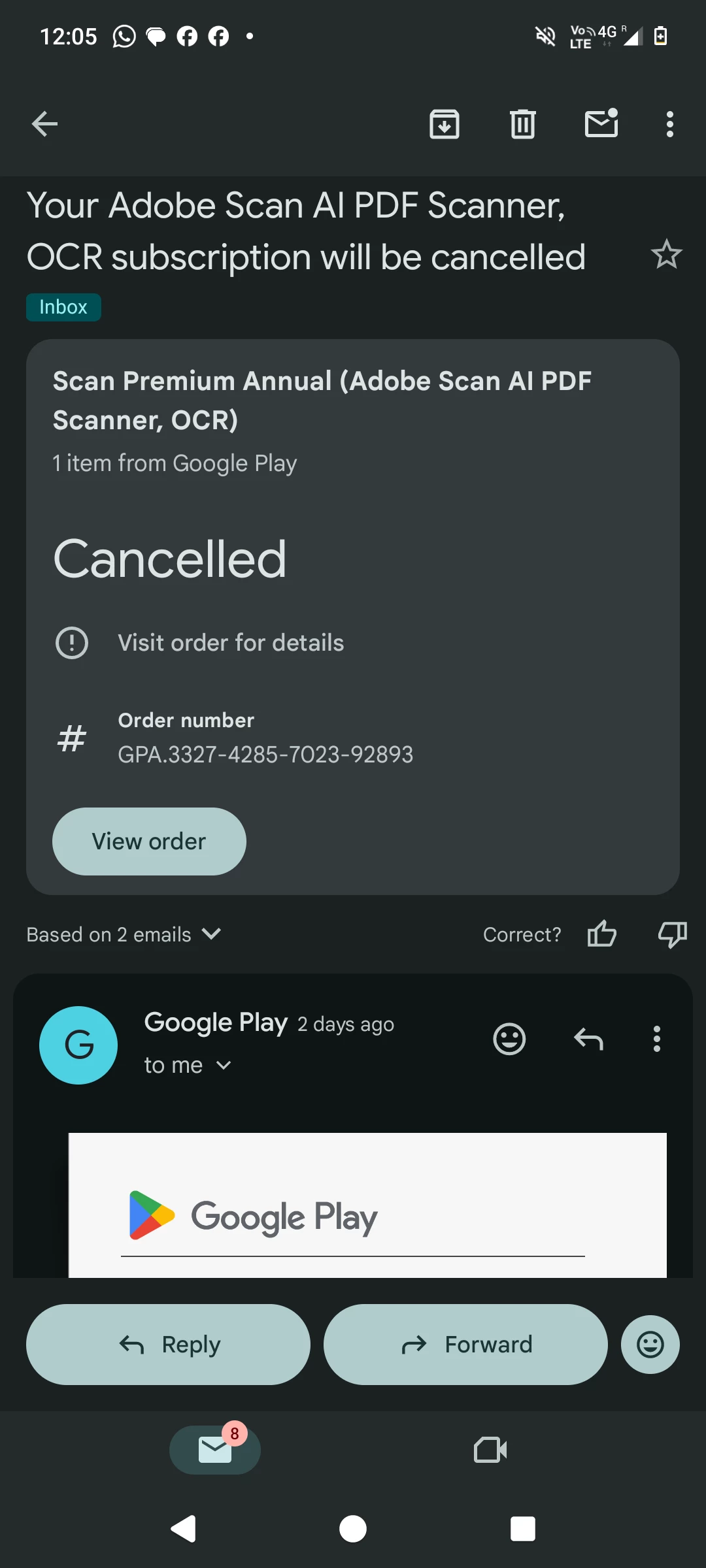Open message options beside Google Play sender
Viewport: 706px width, 1568px height.
(x=656, y=1039)
